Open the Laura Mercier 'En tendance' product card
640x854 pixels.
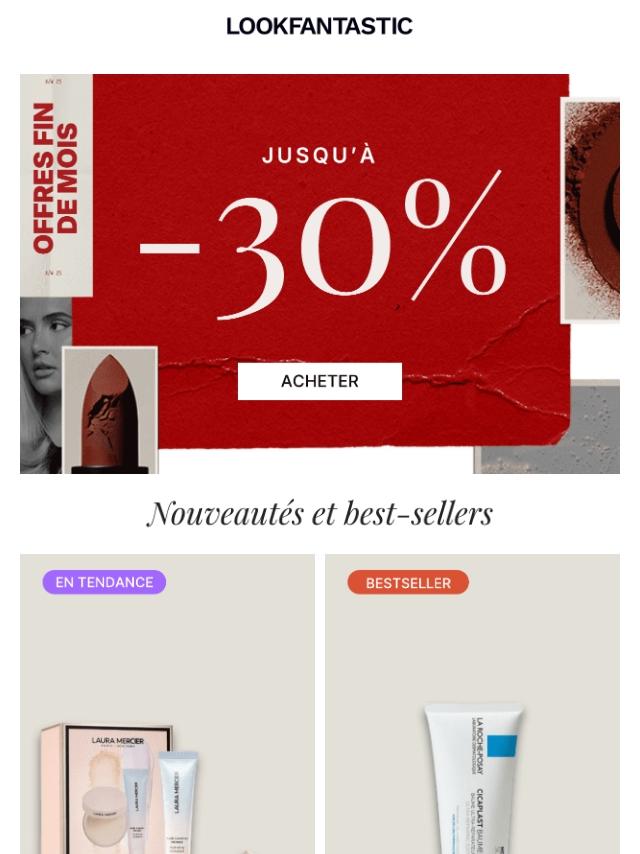pyautogui.click(x=167, y=704)
